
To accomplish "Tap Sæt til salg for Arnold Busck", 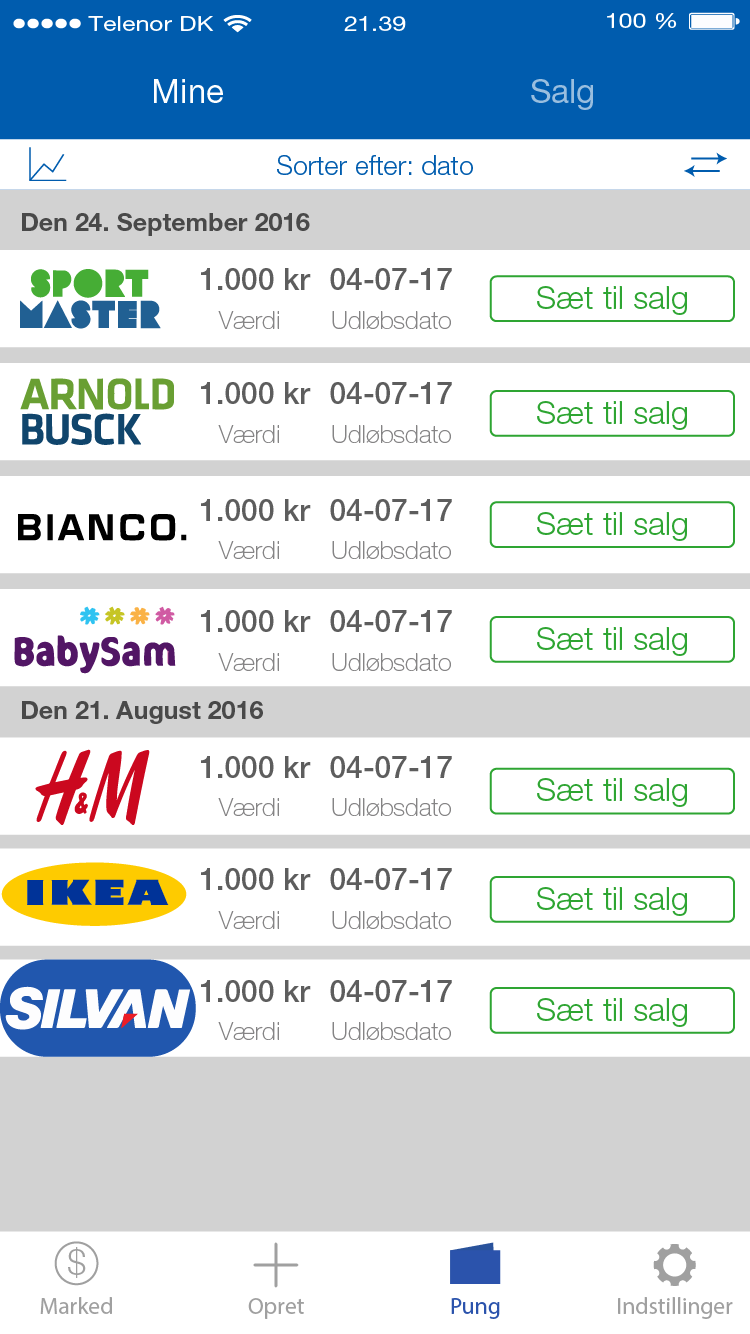I will point(612,413).
